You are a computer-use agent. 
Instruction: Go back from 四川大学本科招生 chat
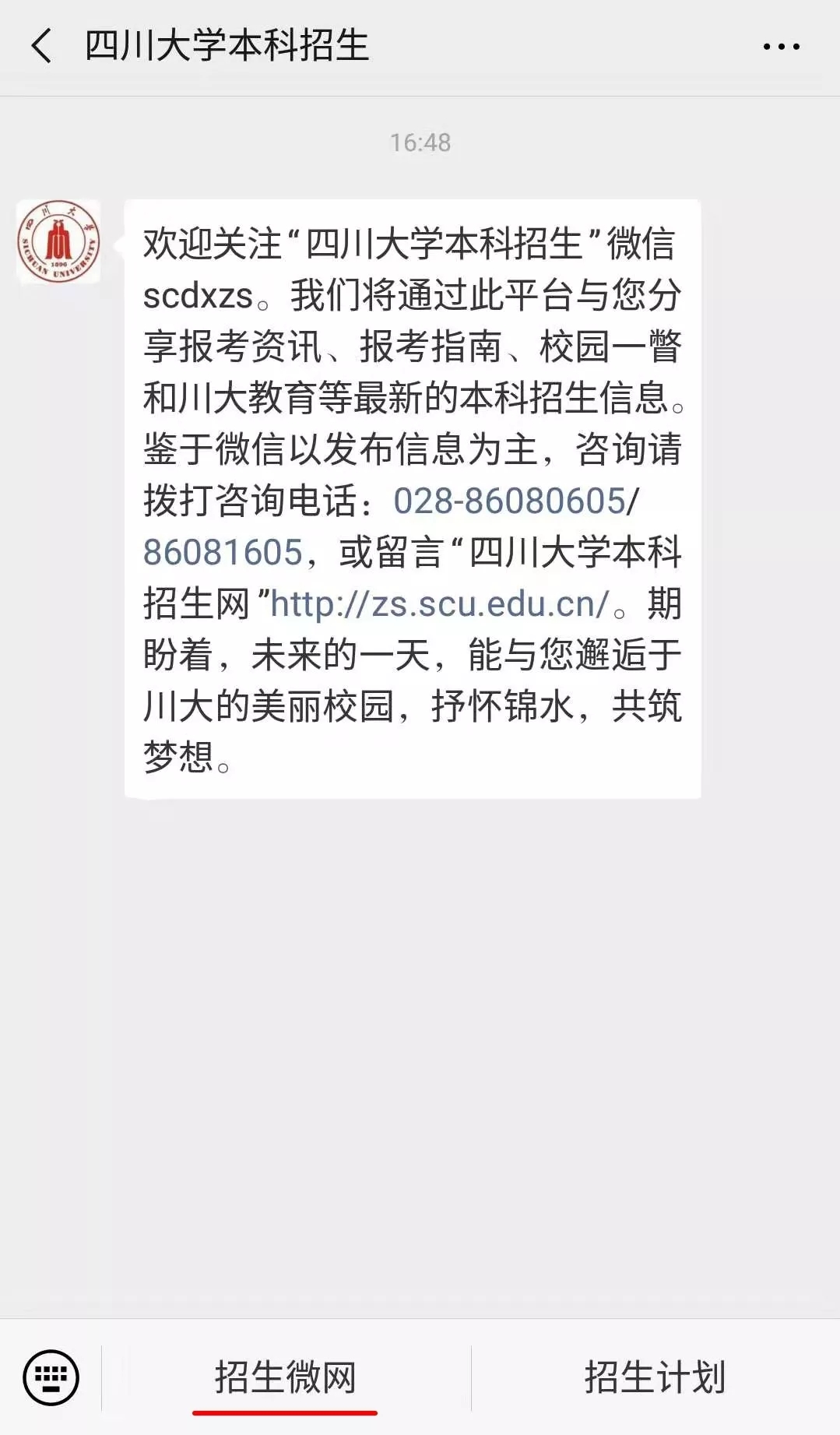(x=42, y=46)
